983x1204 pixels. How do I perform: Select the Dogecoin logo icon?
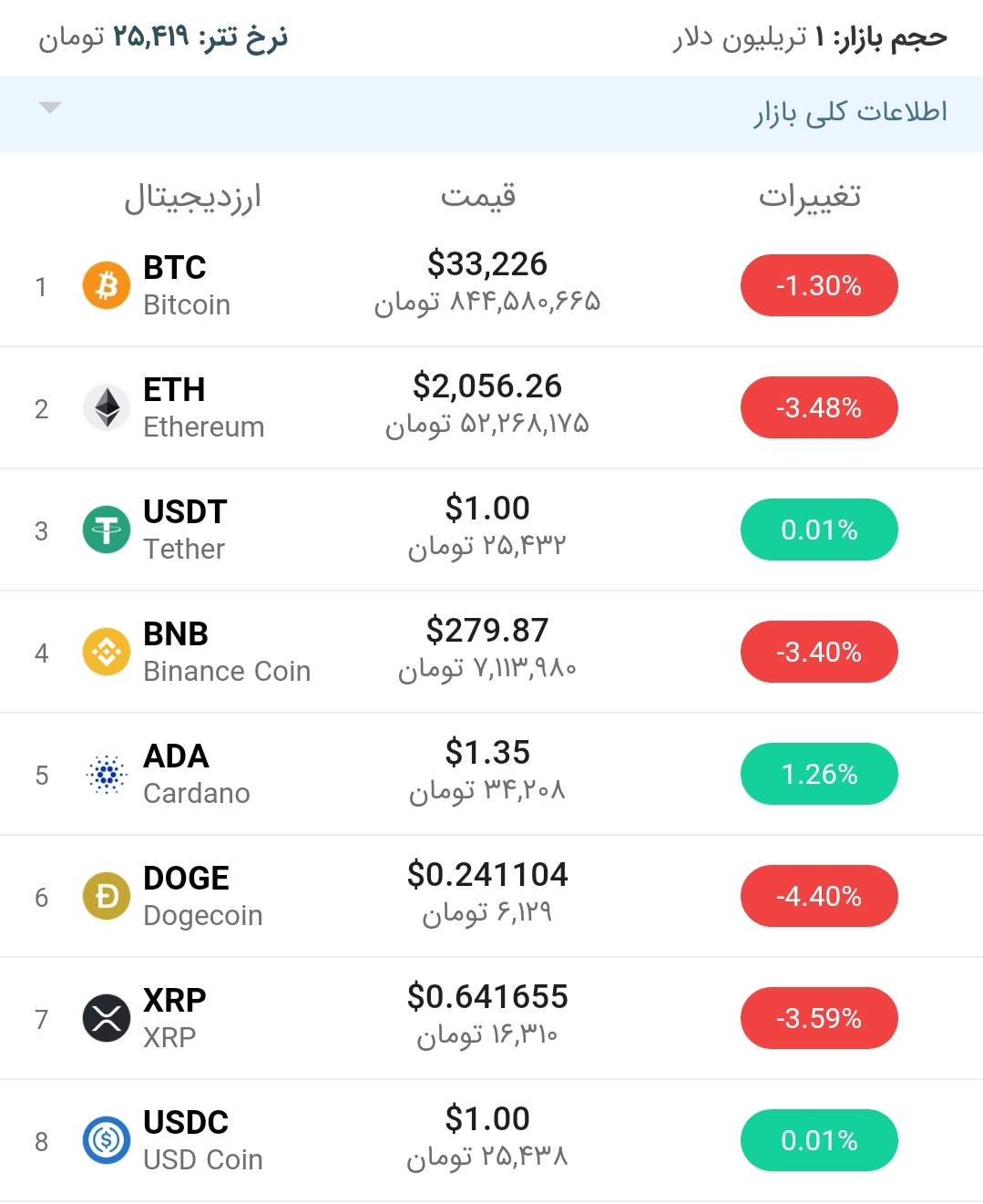(x=106, y=896)
